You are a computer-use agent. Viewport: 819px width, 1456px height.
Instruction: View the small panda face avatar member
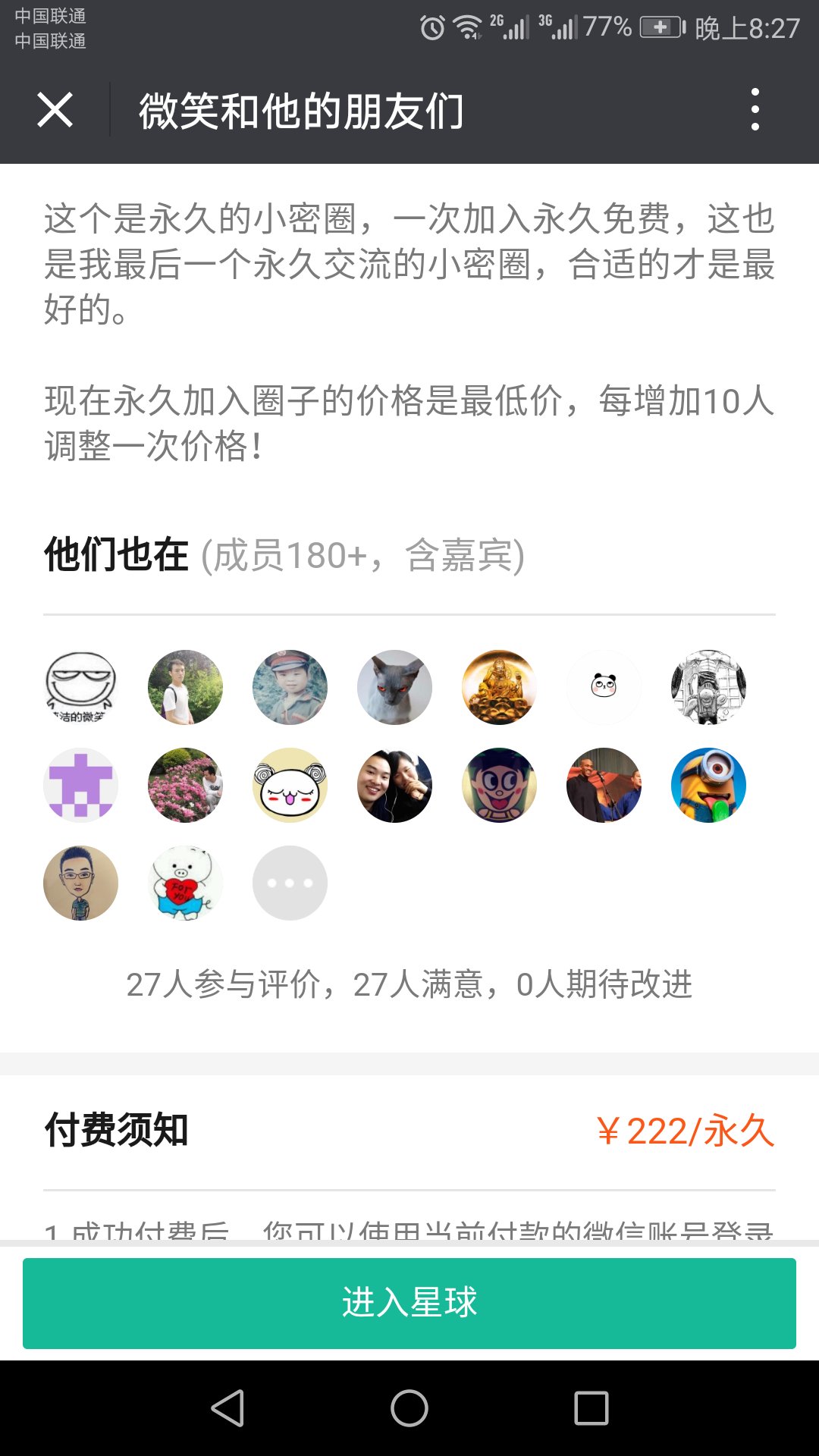[604, 687]
